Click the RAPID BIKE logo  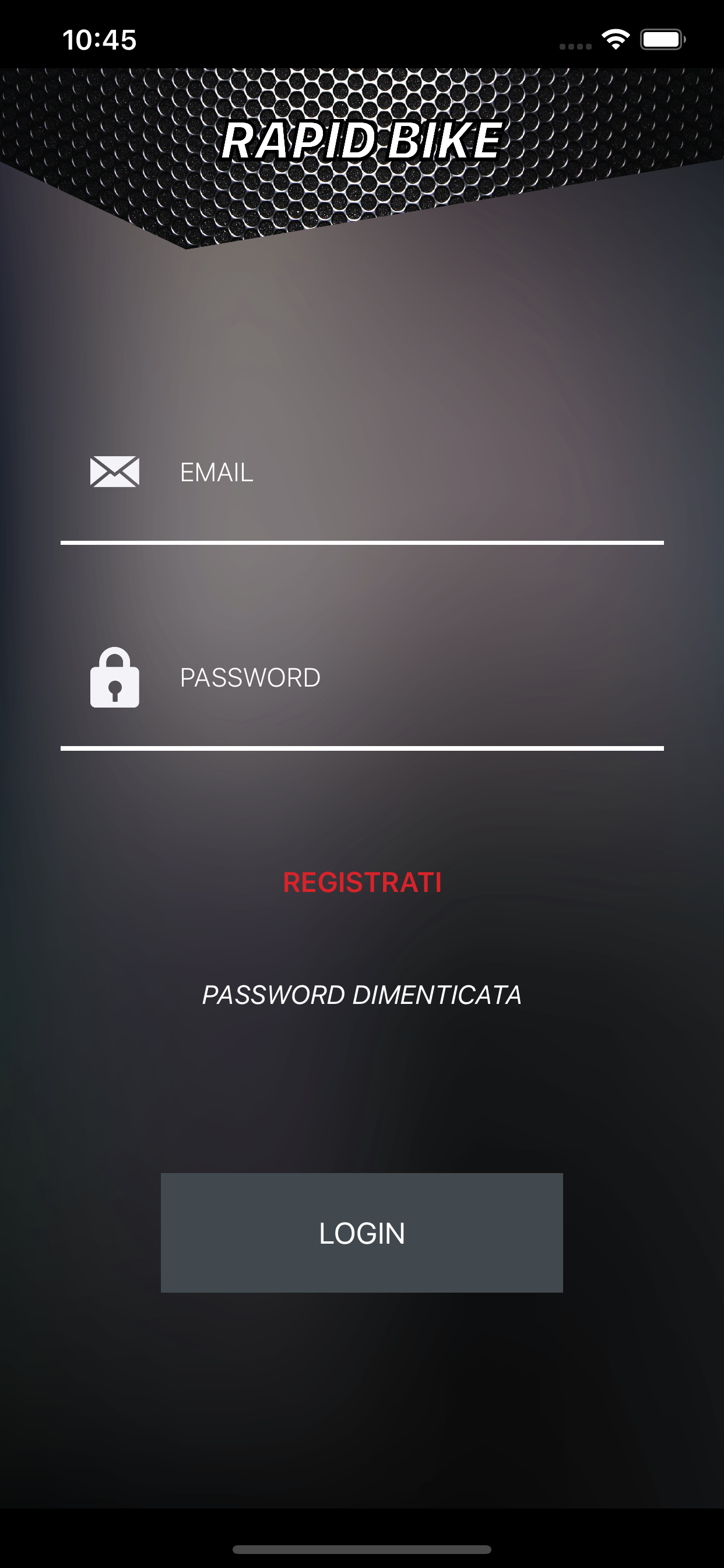click(362, 141)
